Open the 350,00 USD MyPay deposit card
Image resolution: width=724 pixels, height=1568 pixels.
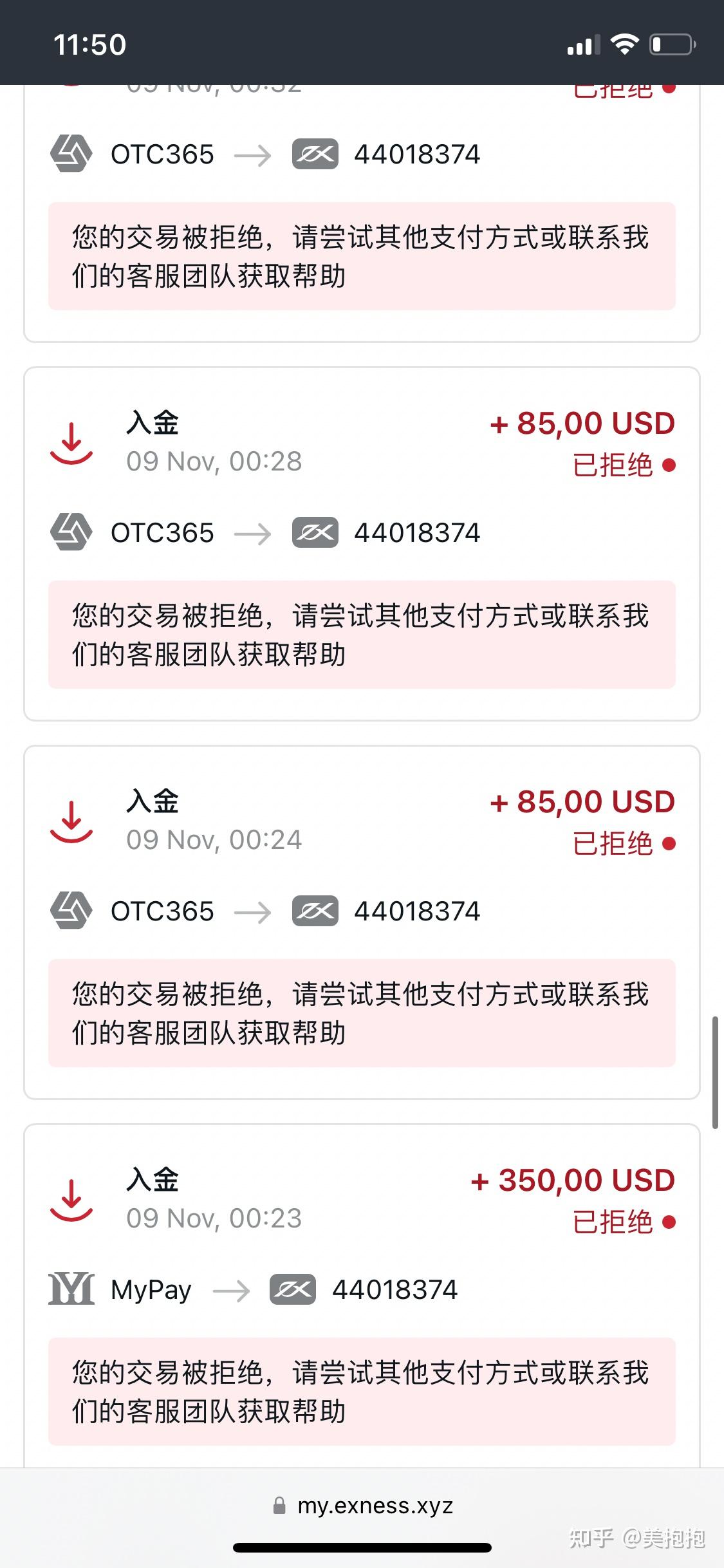362,1295
